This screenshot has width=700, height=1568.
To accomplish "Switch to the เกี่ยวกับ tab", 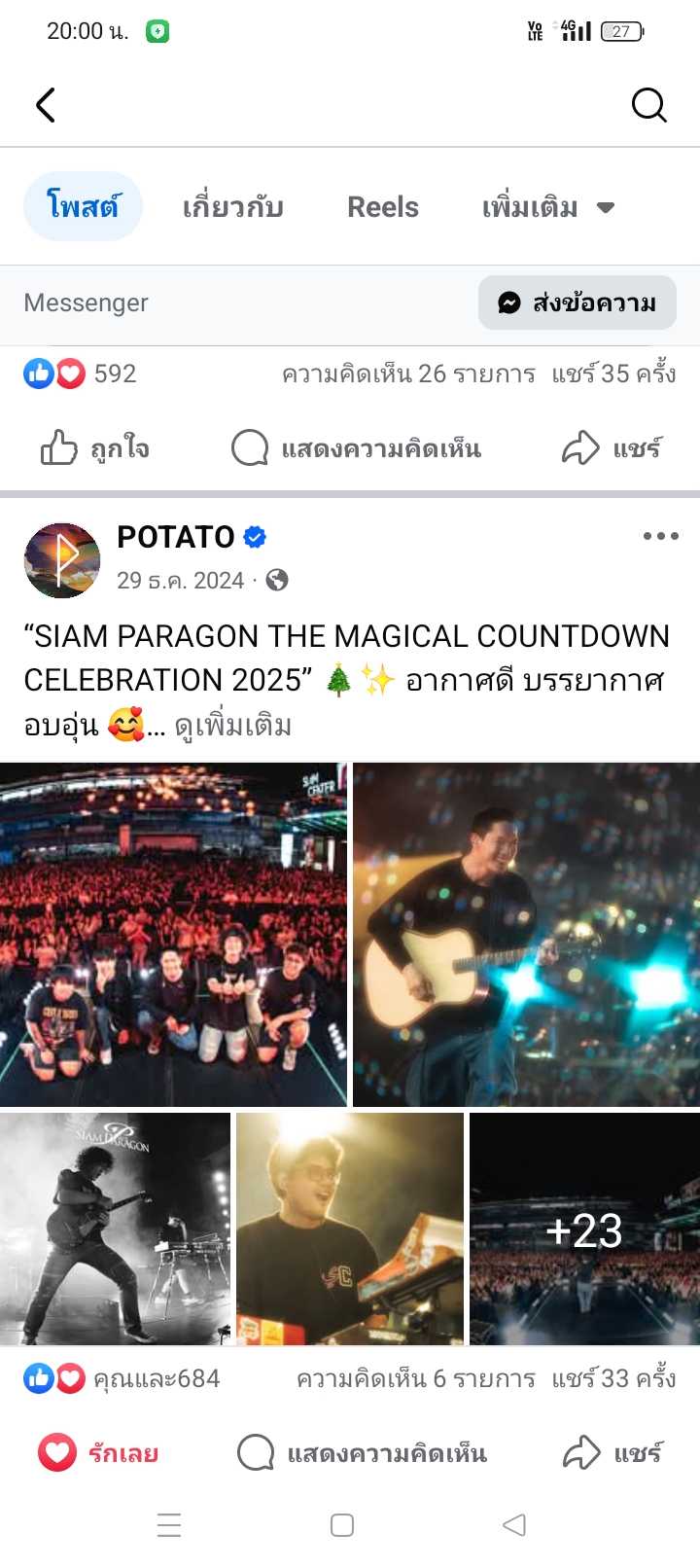I will click(x=232, y=207).
